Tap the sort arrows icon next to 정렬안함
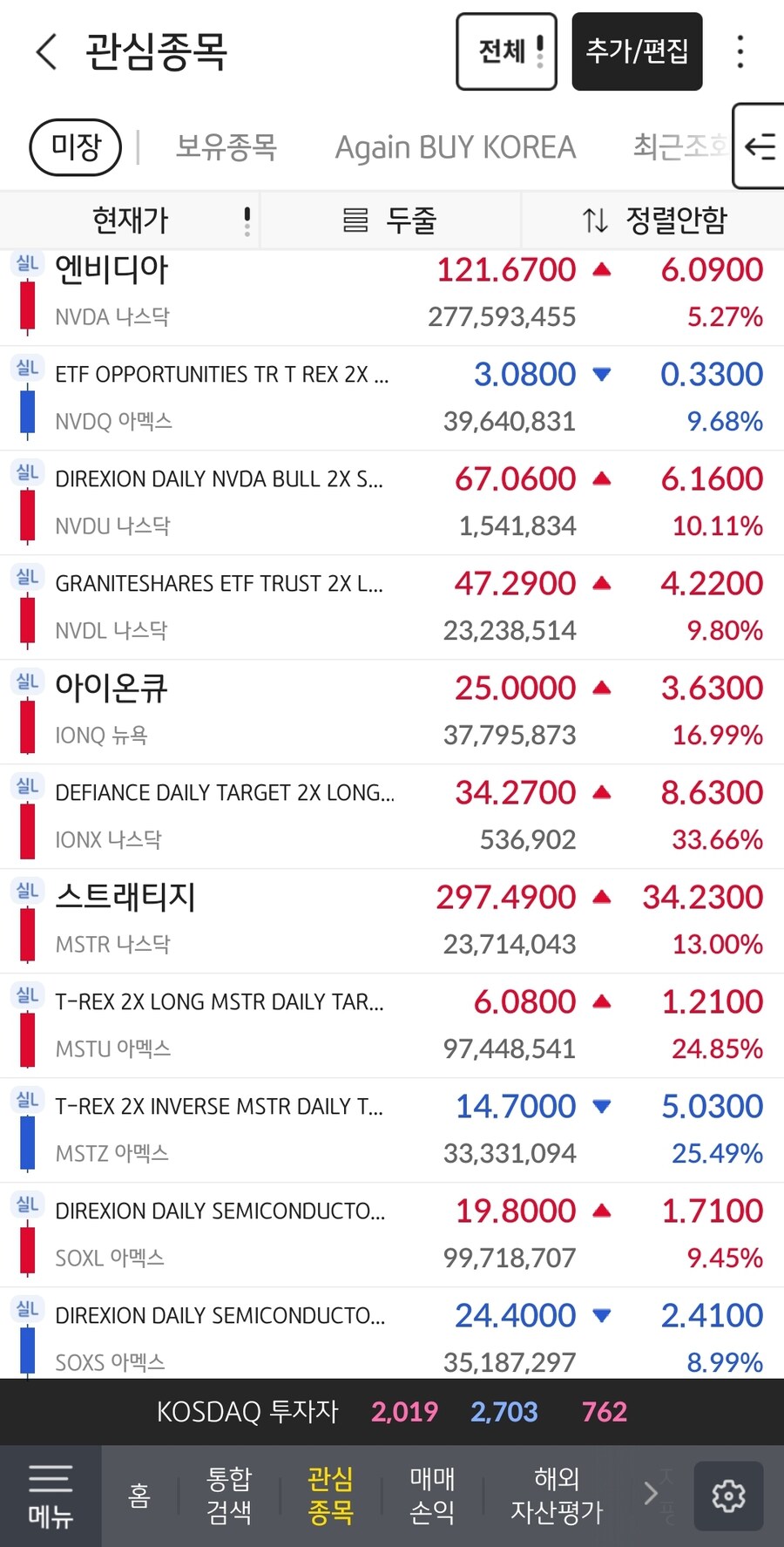Image resolution: width=784 pixels, height=1547 pixels. [595, 220]
